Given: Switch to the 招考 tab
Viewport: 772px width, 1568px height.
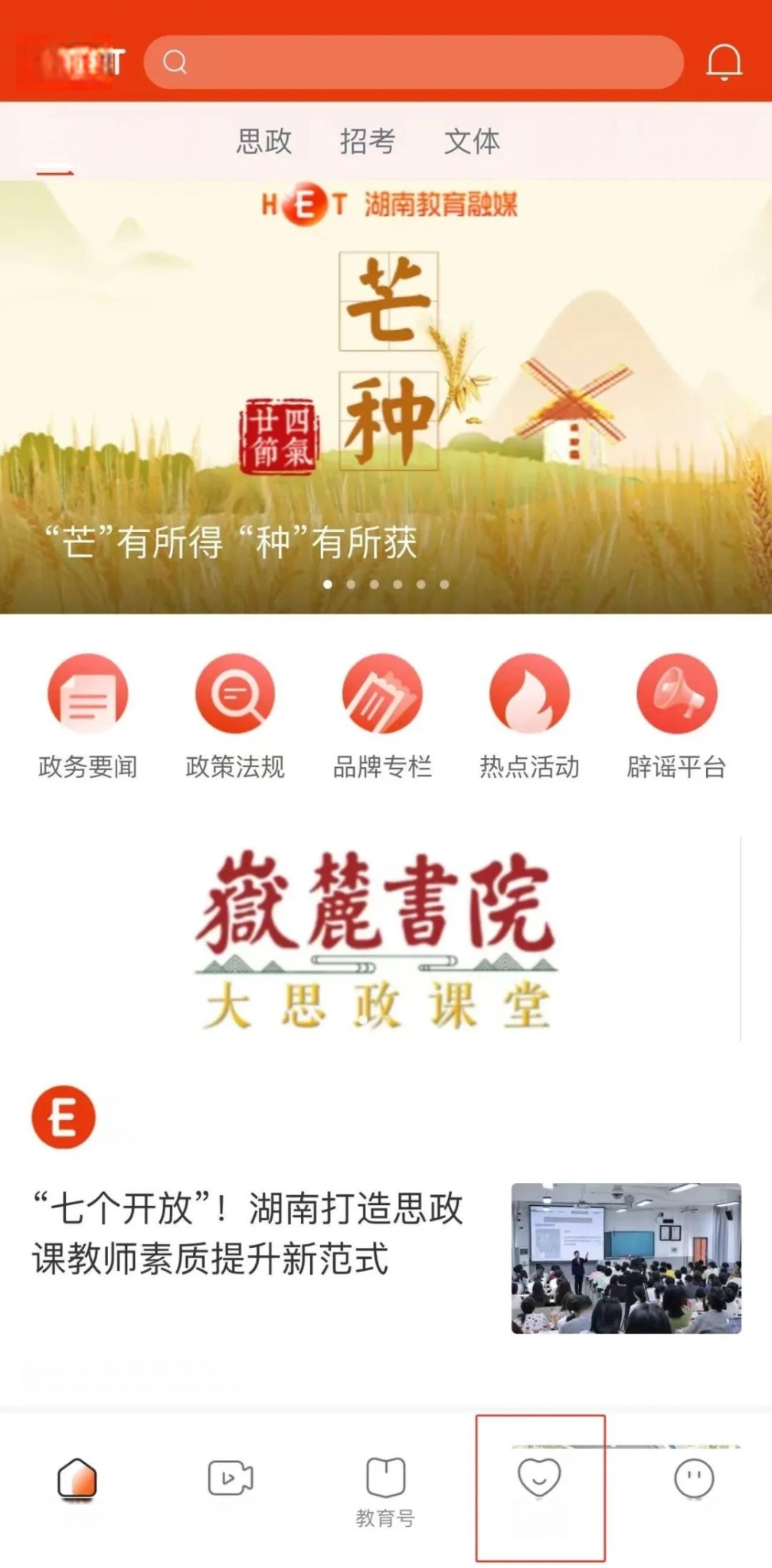Looking at the screenshot, I should coord(368,142).
